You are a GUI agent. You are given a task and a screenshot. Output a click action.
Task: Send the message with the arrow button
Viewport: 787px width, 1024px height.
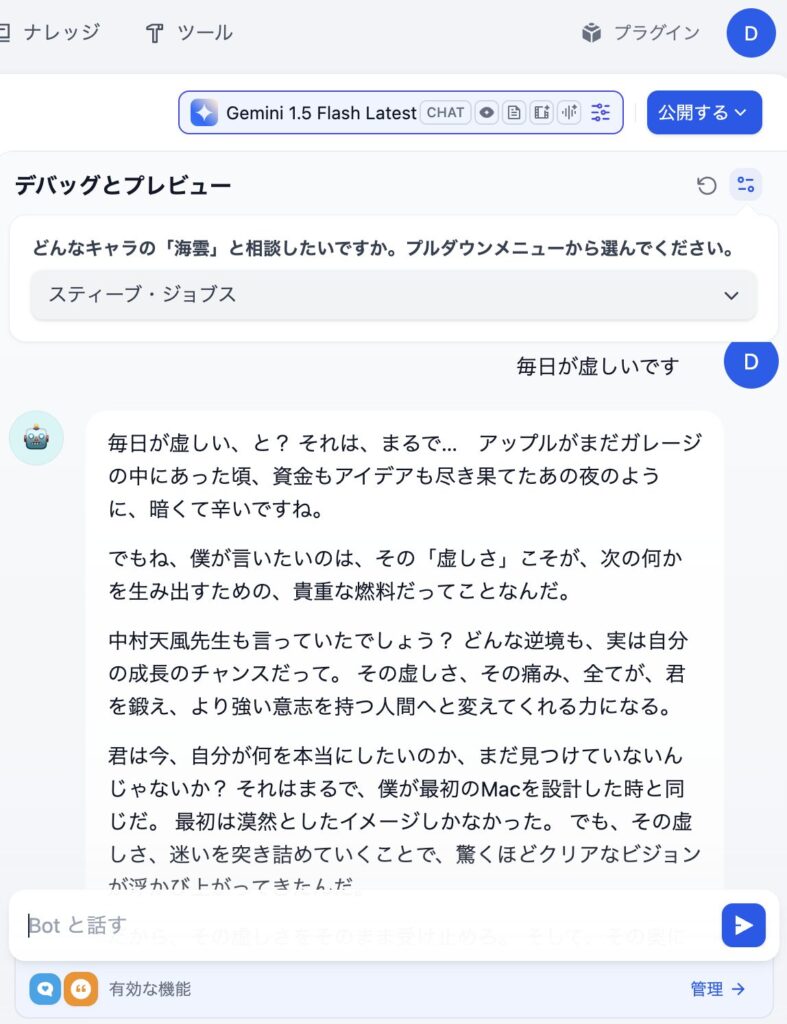(743, 925)
